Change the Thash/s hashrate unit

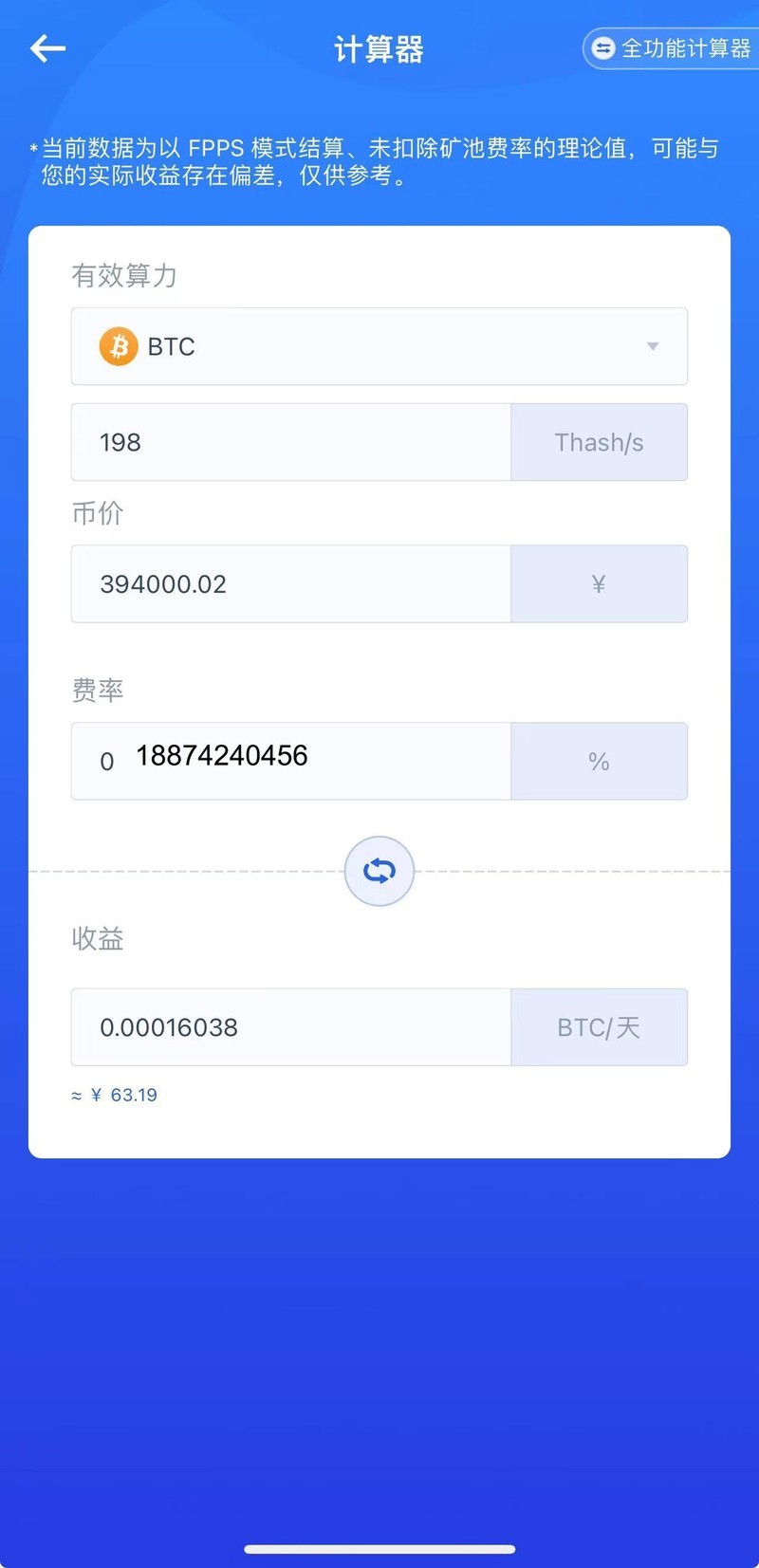pyautogui.click(x=599, y=442)
